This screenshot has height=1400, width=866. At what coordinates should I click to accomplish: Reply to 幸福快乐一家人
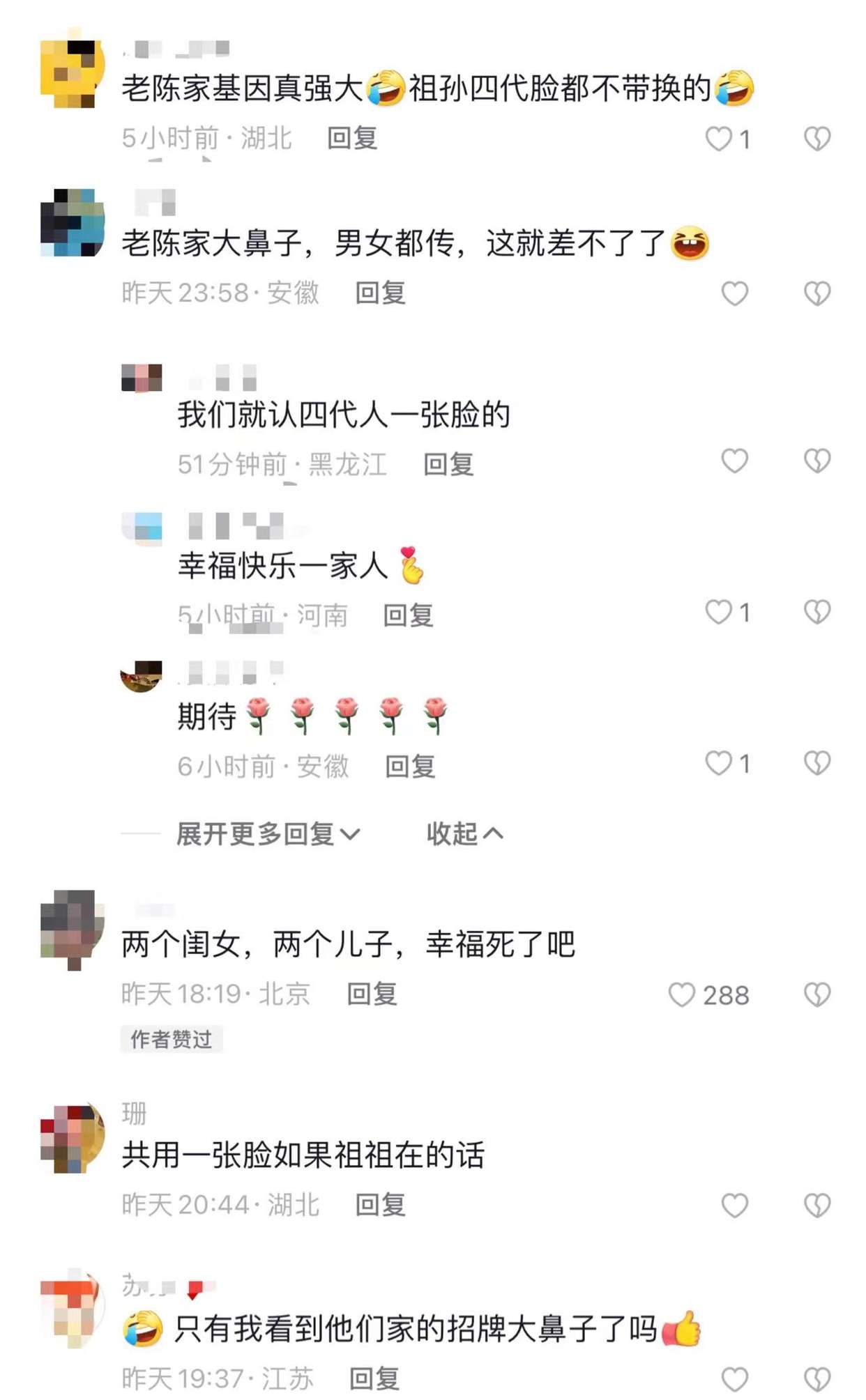(408, 615)
